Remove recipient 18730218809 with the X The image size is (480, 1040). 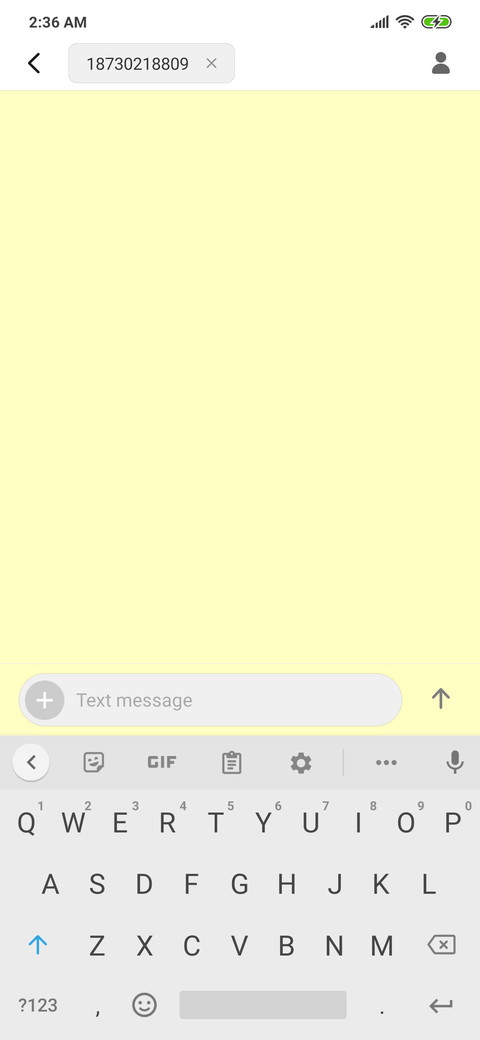click(211, 63)
